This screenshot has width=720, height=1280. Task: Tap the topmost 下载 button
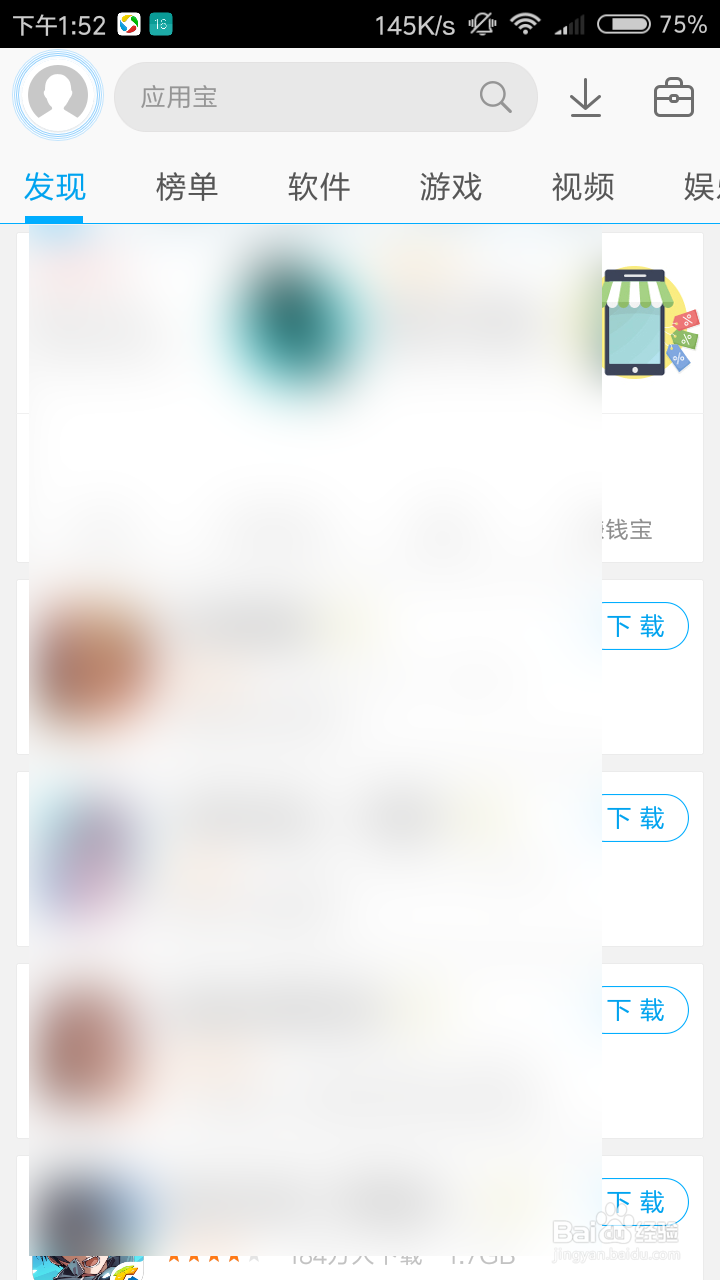tap(642, 626)
